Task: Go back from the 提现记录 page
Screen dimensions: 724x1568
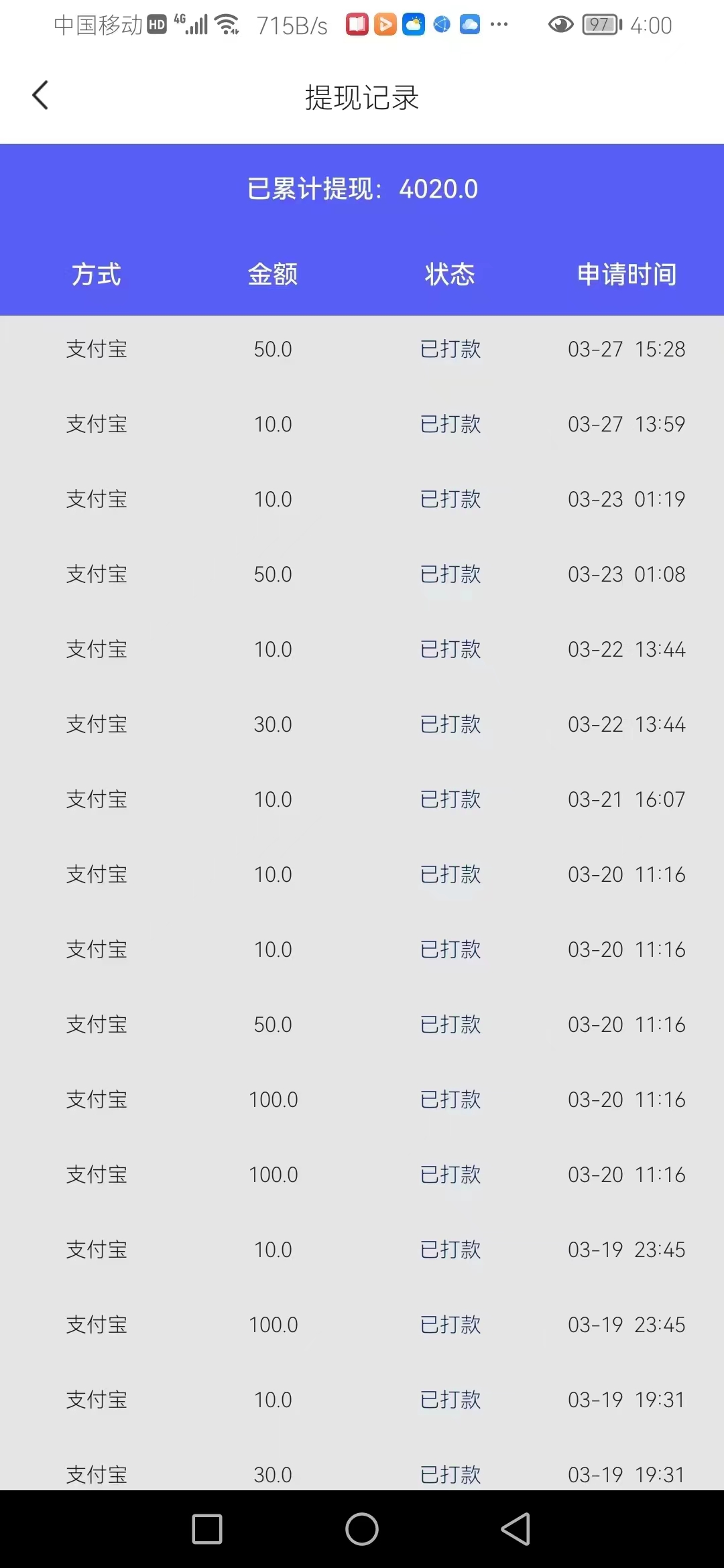Action: [40, 95]
